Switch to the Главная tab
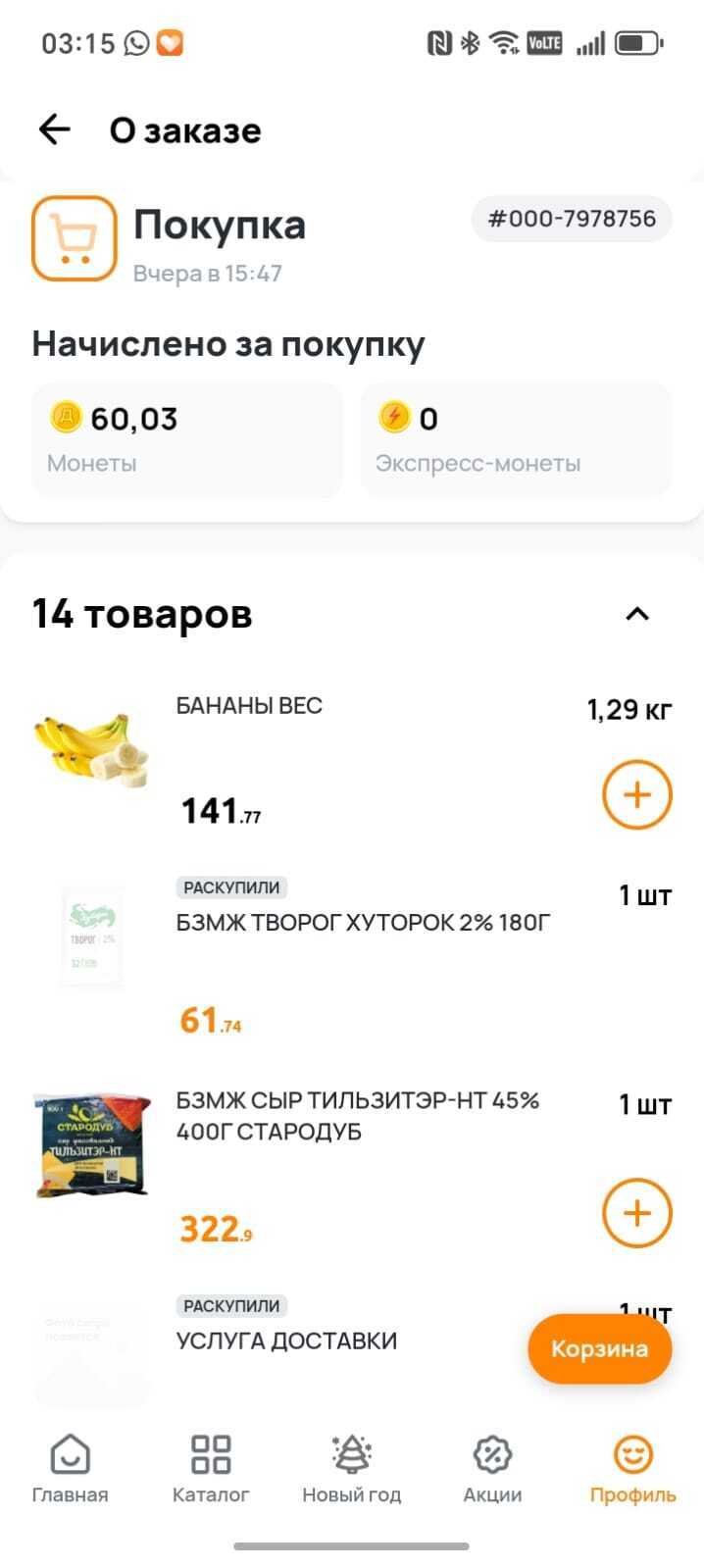 (70, 1468)
